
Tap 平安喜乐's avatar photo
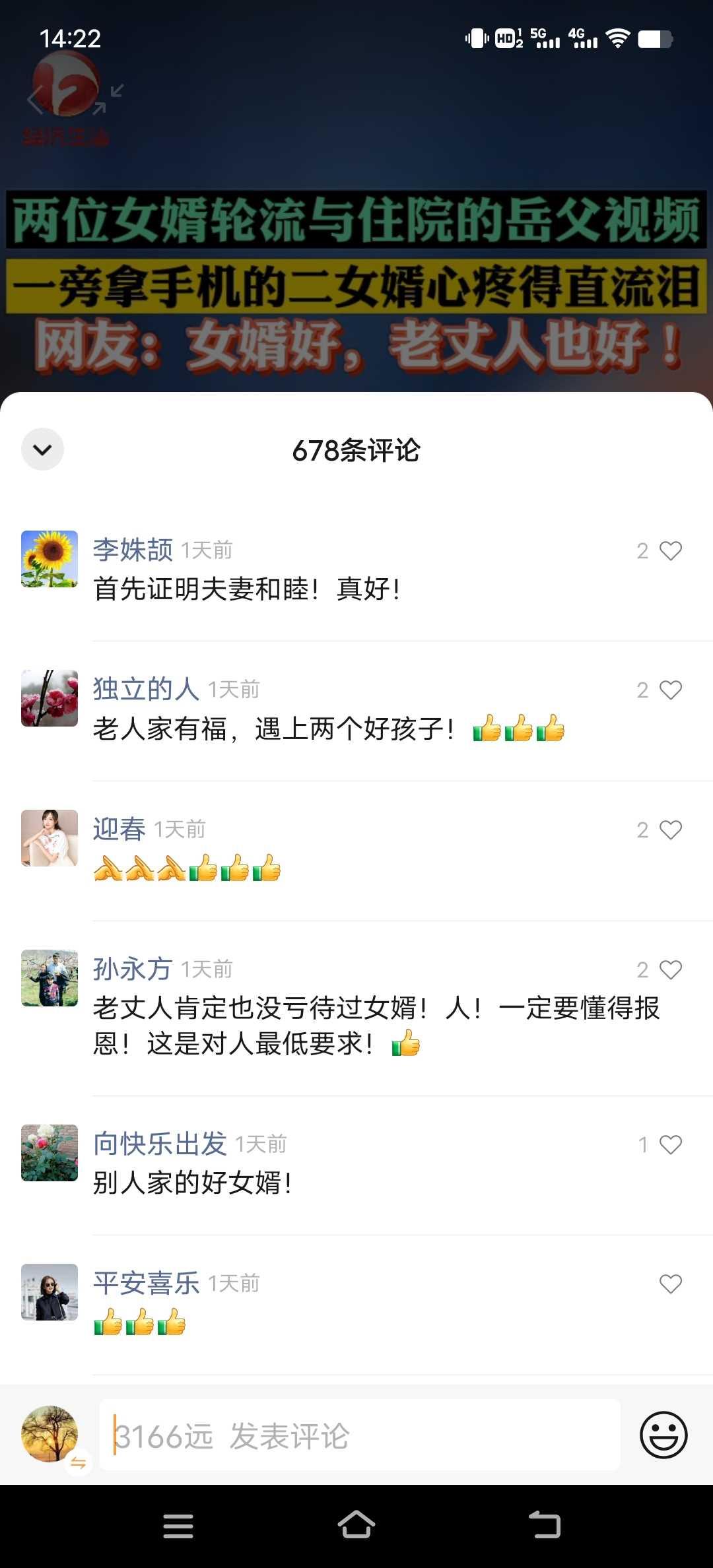click(50, 1292)
